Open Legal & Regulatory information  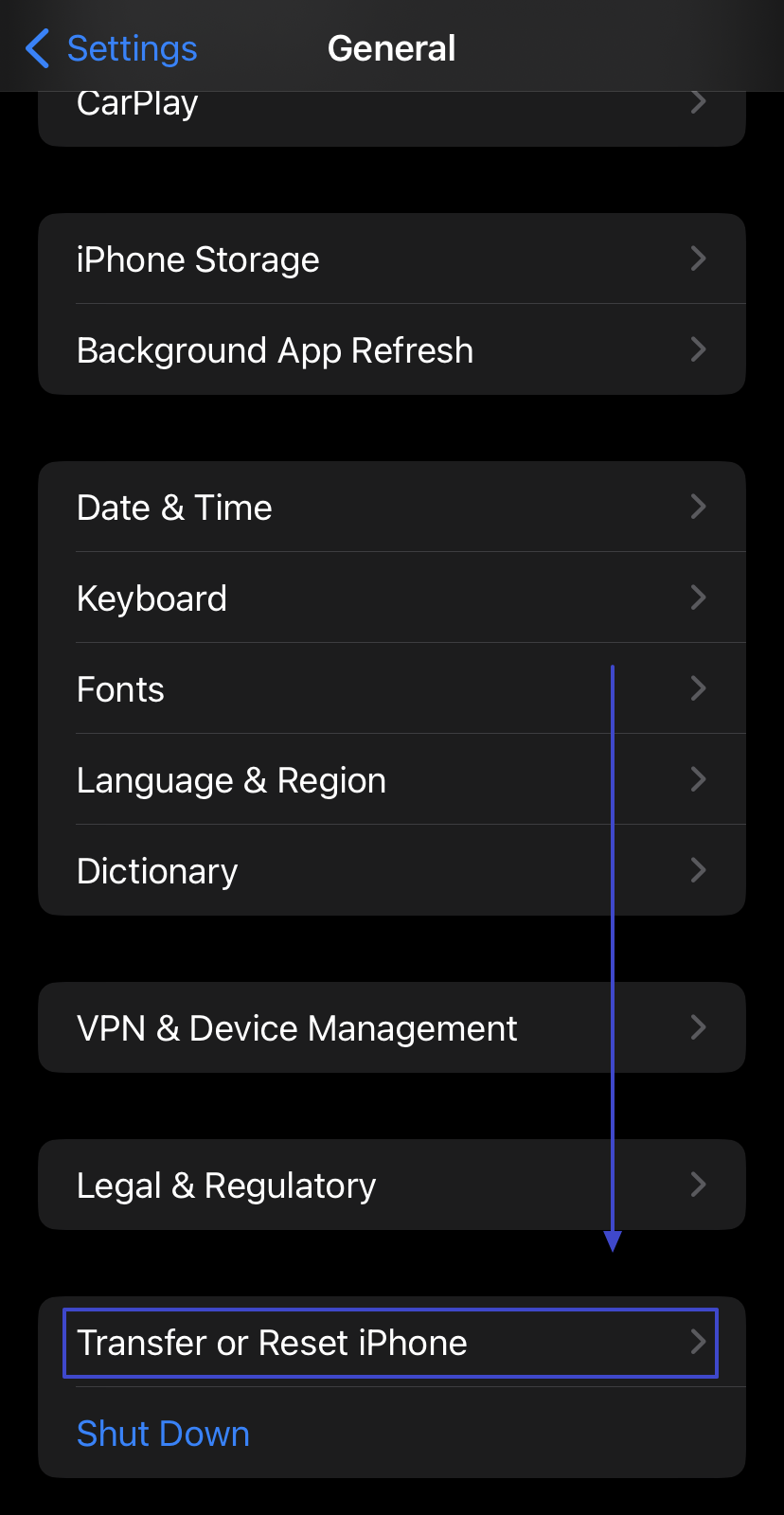(x=390, y=1185)
